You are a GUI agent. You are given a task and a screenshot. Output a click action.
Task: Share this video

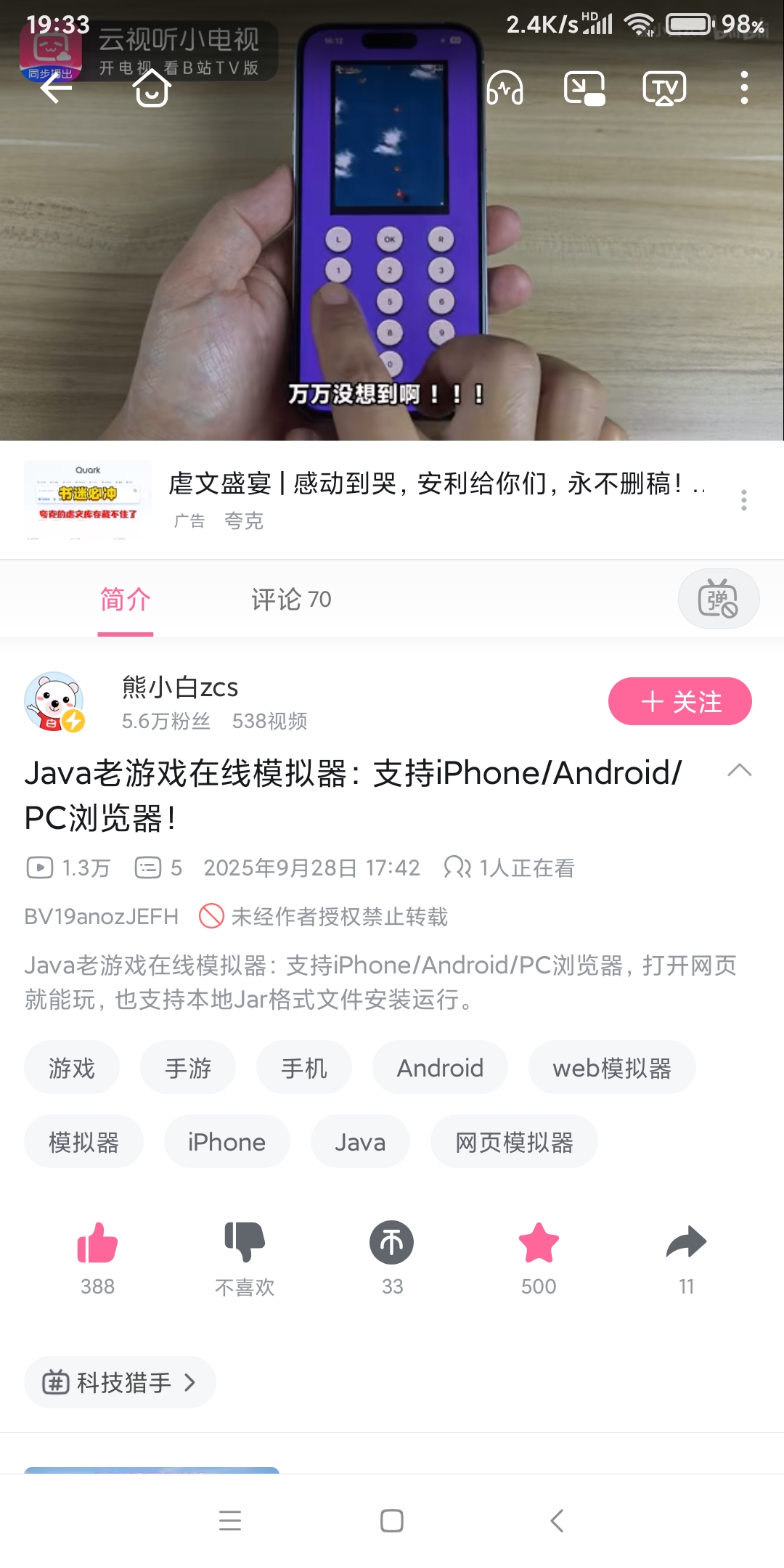(686, 1243)
